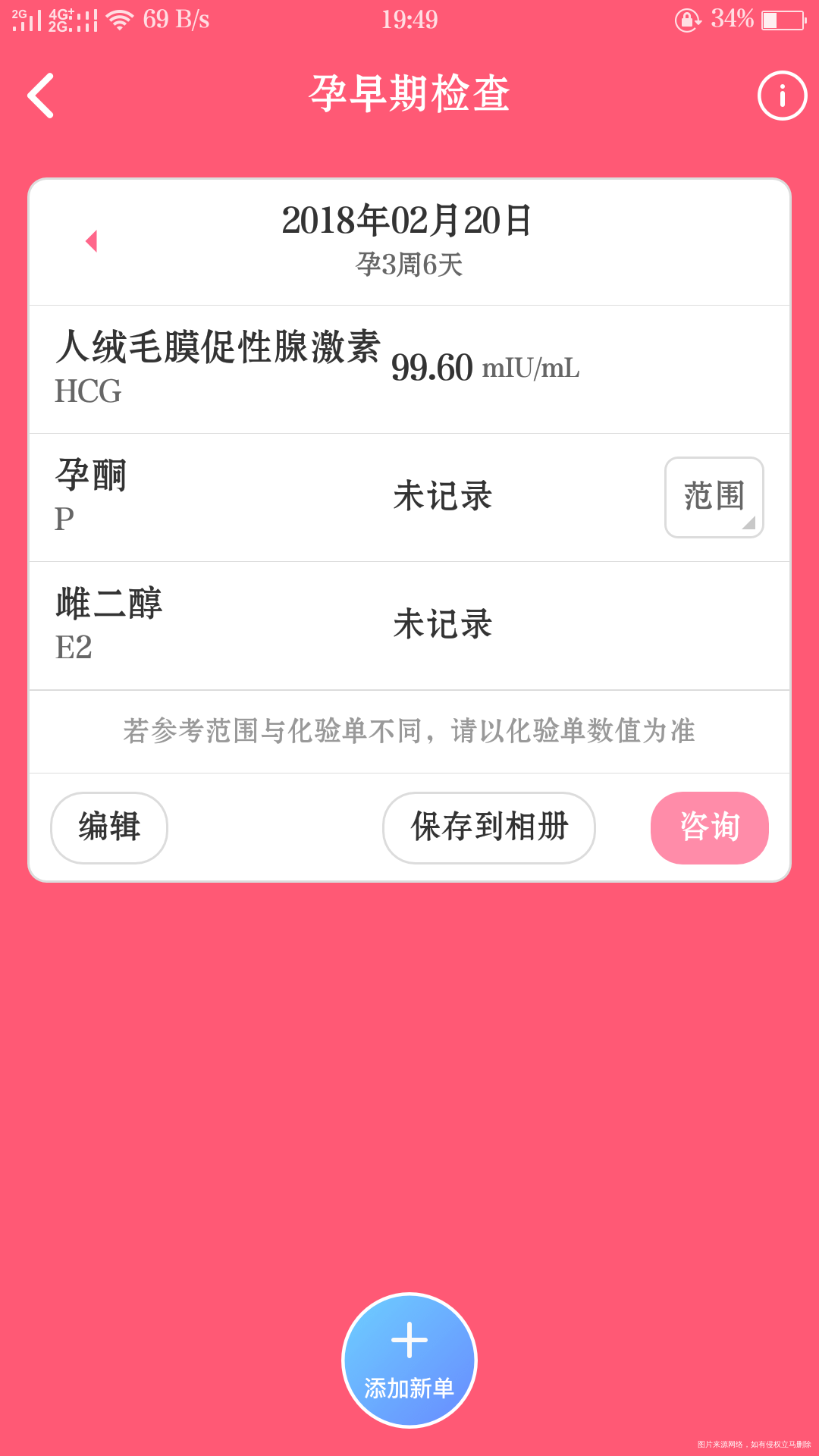Screen dimensions: 819x1456
Task: Tap 保存到相册 to save image
Action: point(488,828)
